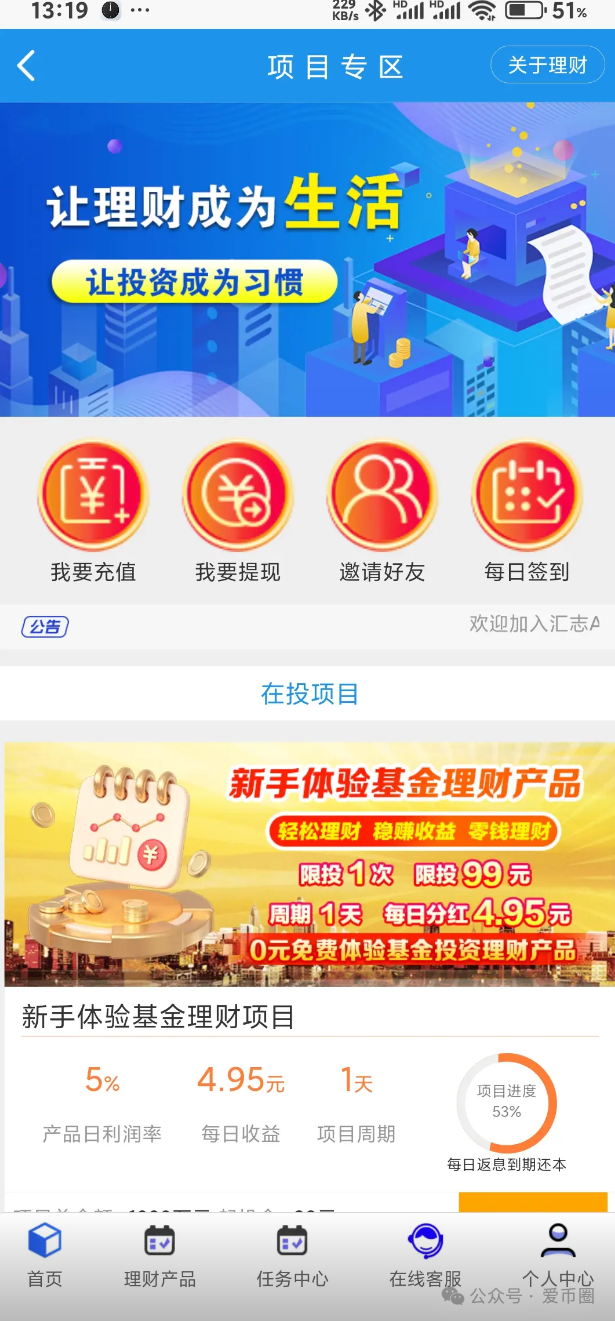Go to the 个人中心 tab

pyautogui.click(x=557, y=1257)
